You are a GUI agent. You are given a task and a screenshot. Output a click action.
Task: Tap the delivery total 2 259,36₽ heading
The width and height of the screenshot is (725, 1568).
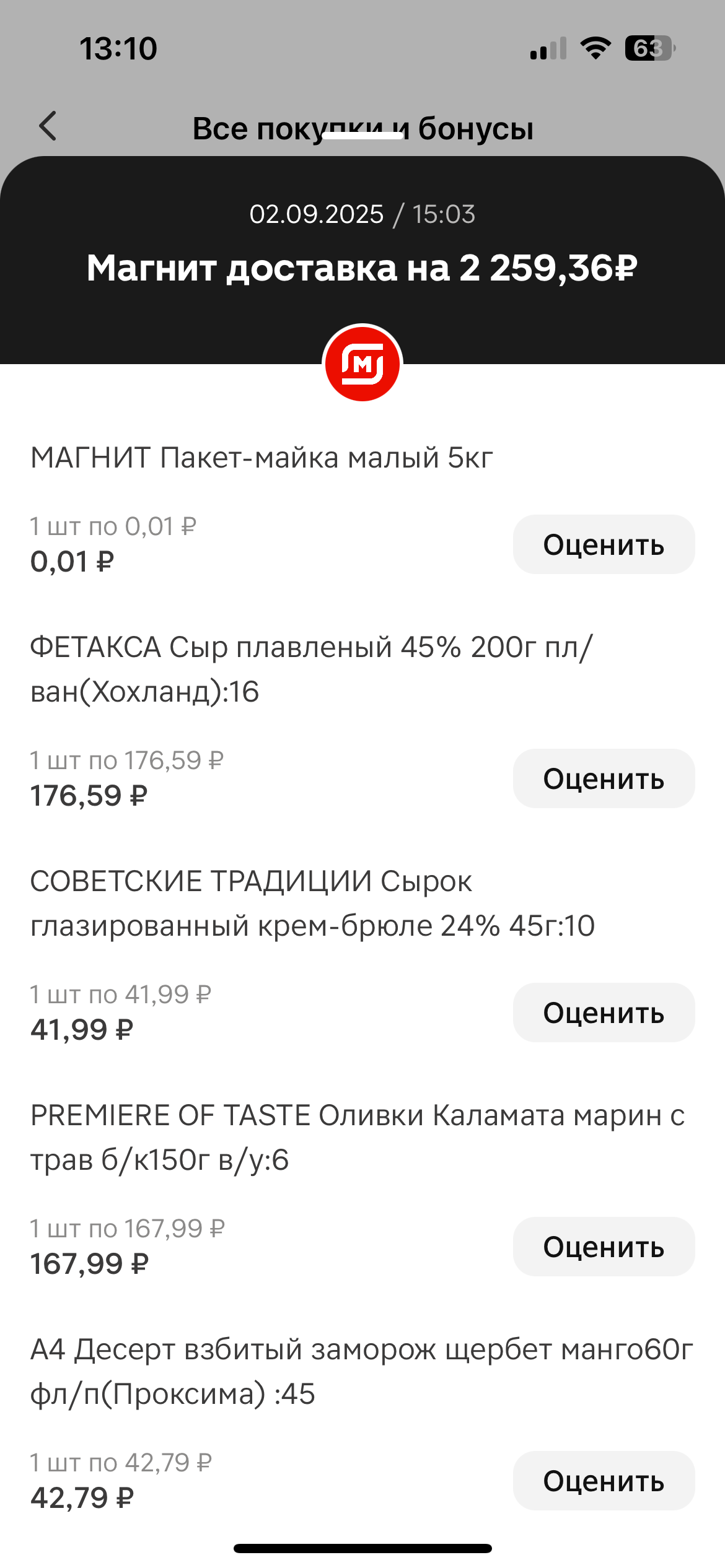pyautogui.click(x=362, y=269)
